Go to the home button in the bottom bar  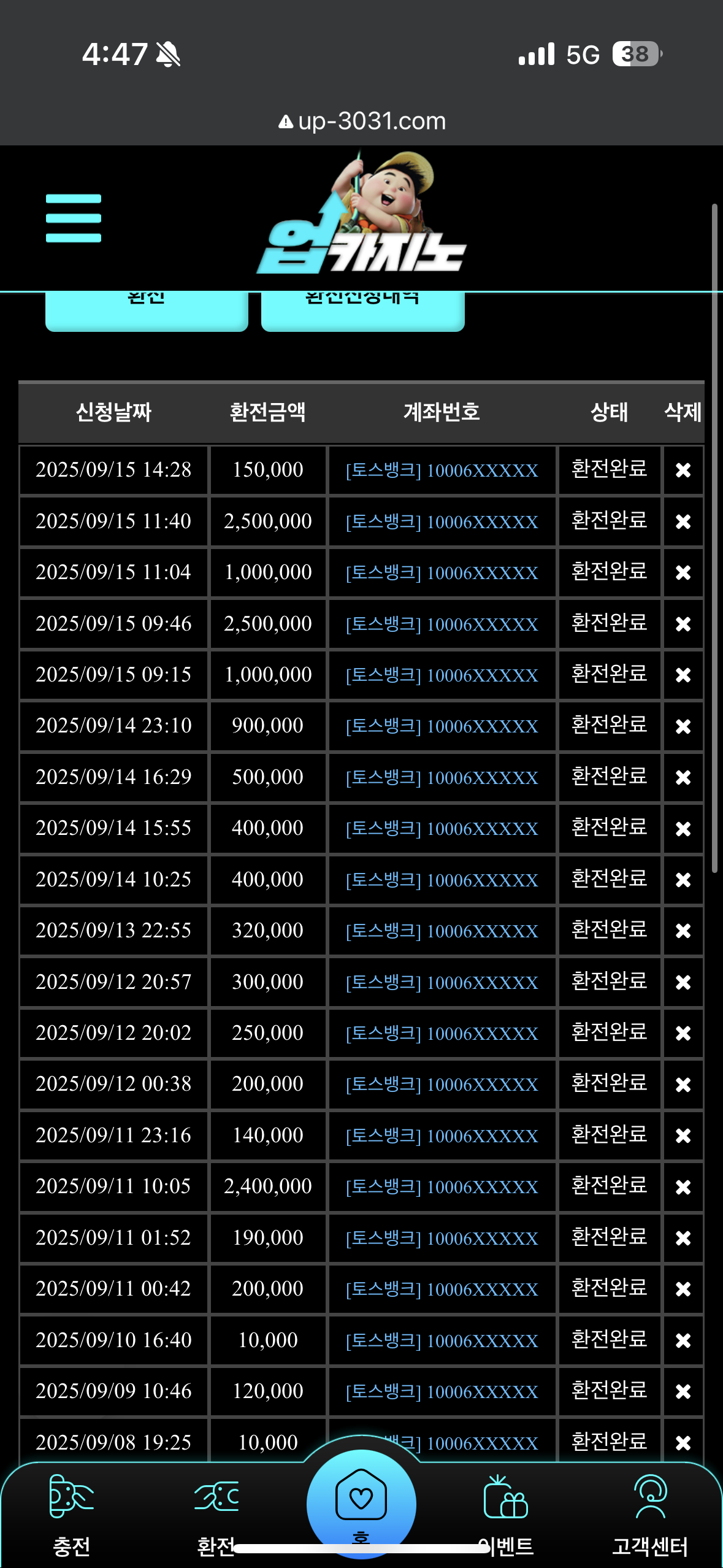tap(361, 1503)
